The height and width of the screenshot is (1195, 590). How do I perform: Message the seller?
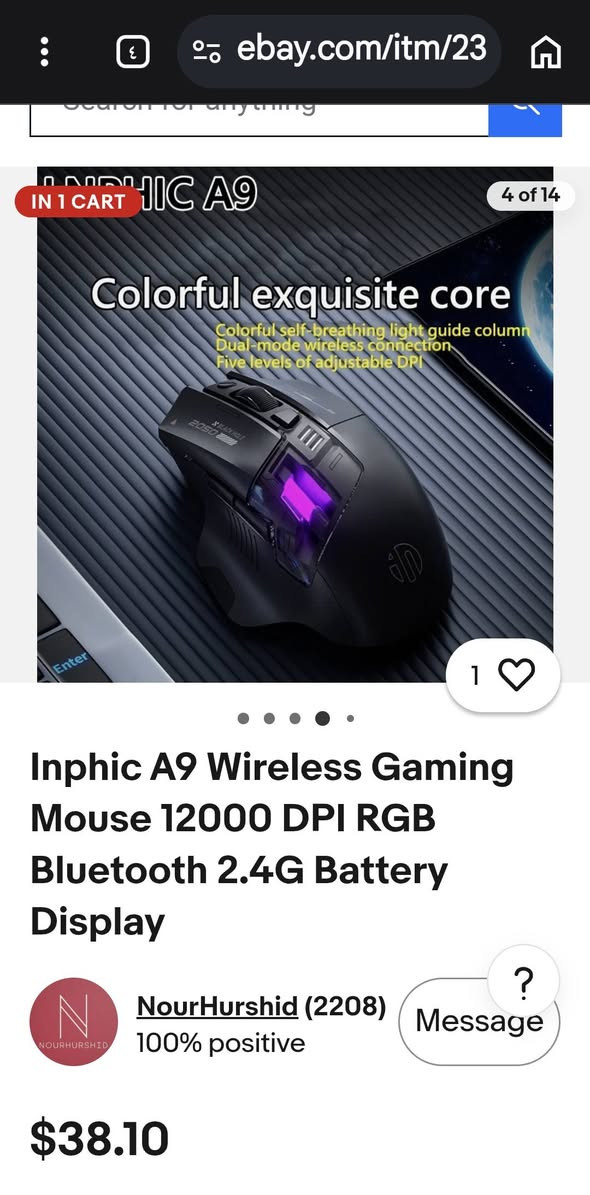tap(479, 1021)
